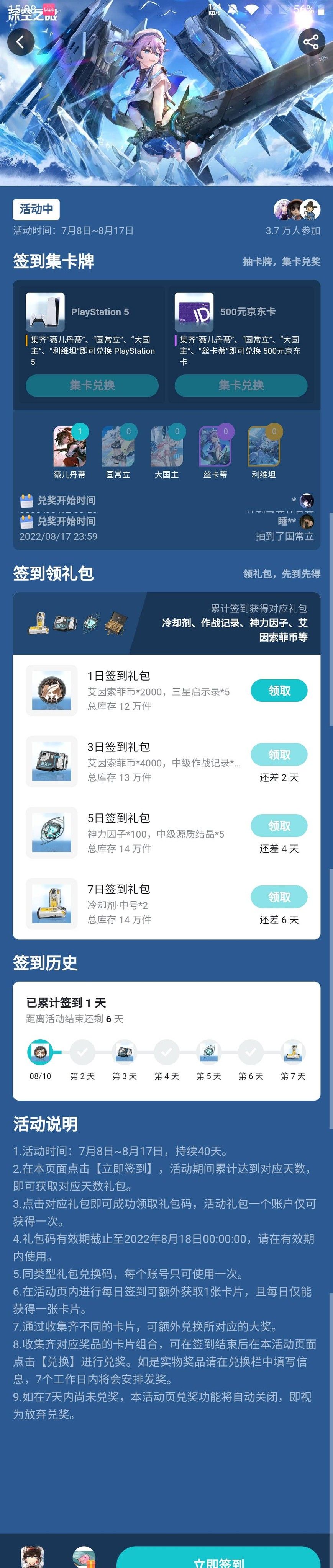Open the 利维坦 card
Viewport: 333px width, 1568px height.
coord(264,447)
